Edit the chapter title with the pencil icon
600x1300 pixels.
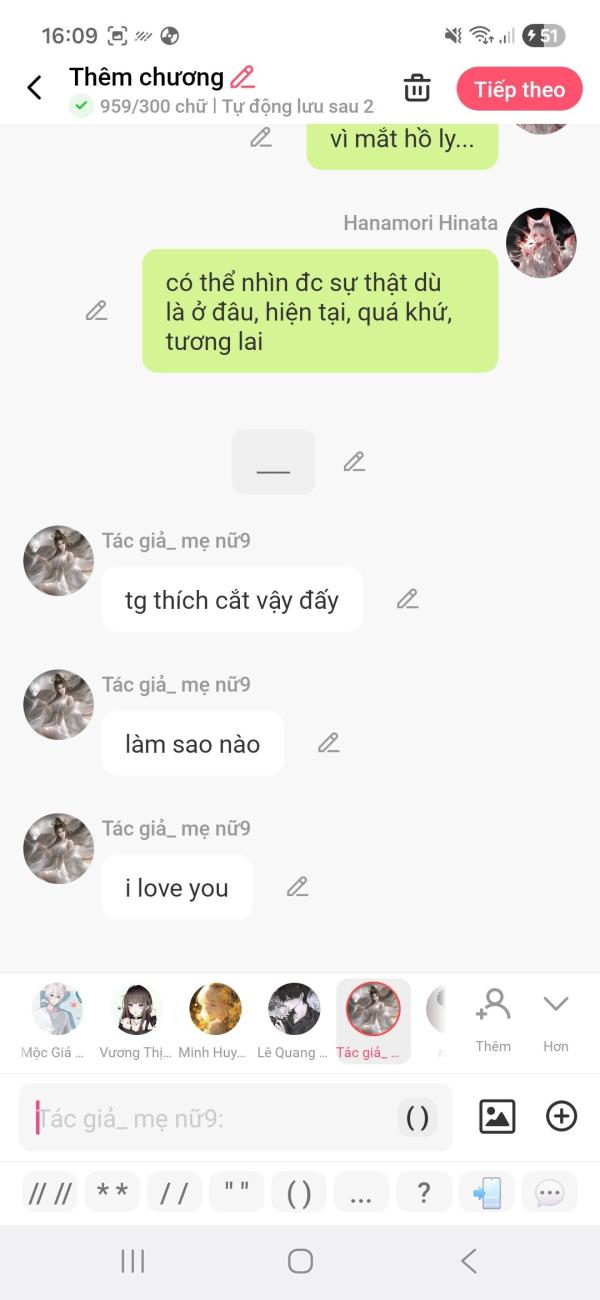242,77
